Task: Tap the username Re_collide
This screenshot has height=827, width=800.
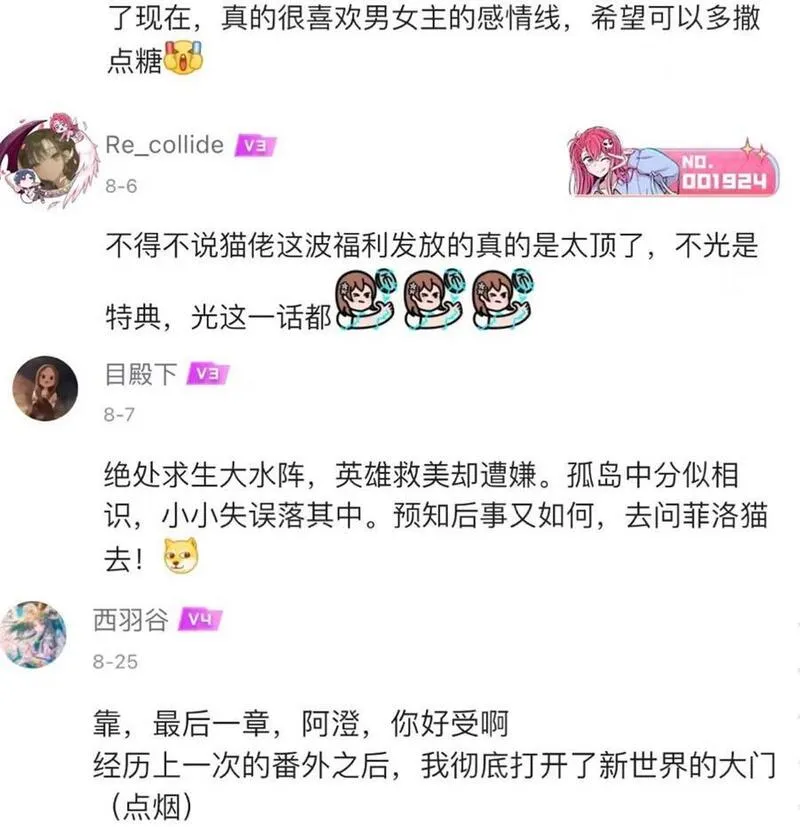Action: click(x=165, y=145)
